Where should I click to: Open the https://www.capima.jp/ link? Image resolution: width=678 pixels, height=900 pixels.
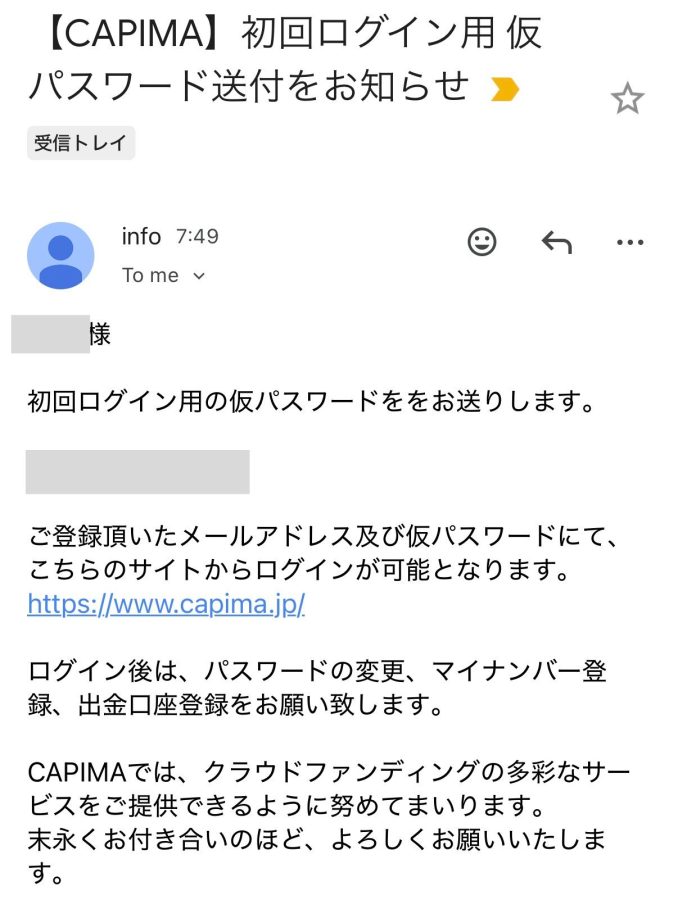point(166,605)
